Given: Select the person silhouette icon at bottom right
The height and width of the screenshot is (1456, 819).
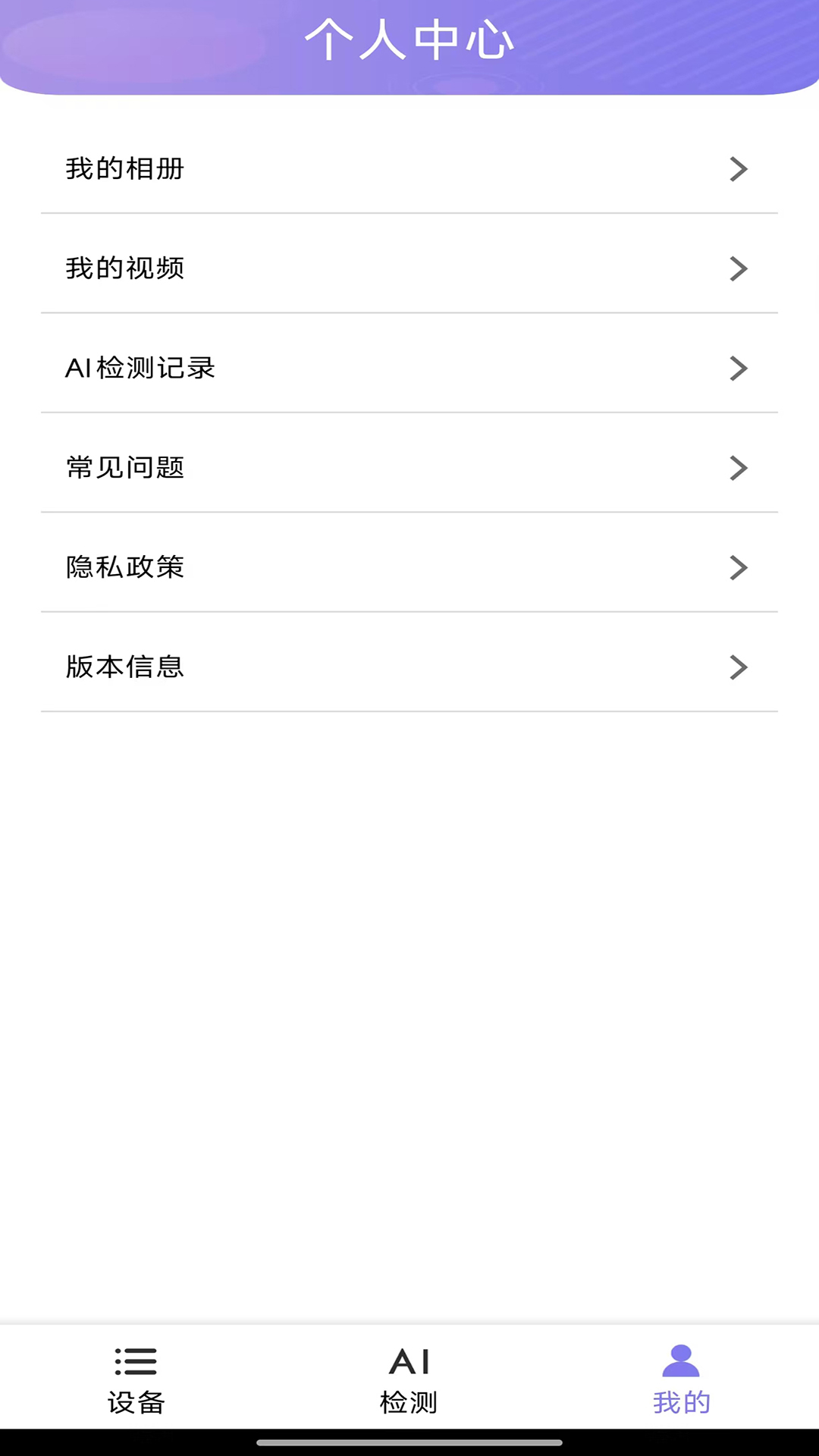Looking at the screenshot, I should coord(682,1361).
